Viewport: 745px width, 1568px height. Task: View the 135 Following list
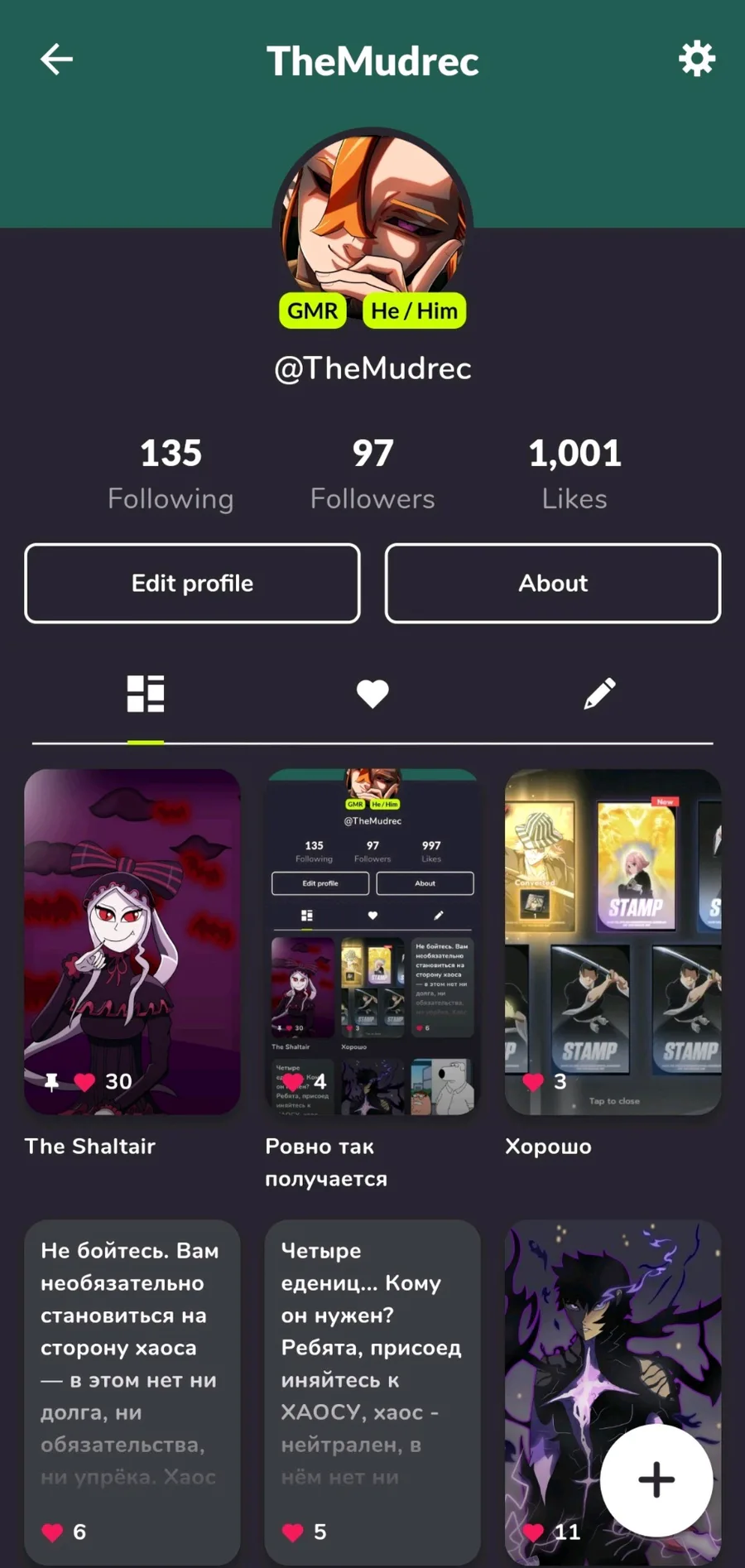[171, 474]
